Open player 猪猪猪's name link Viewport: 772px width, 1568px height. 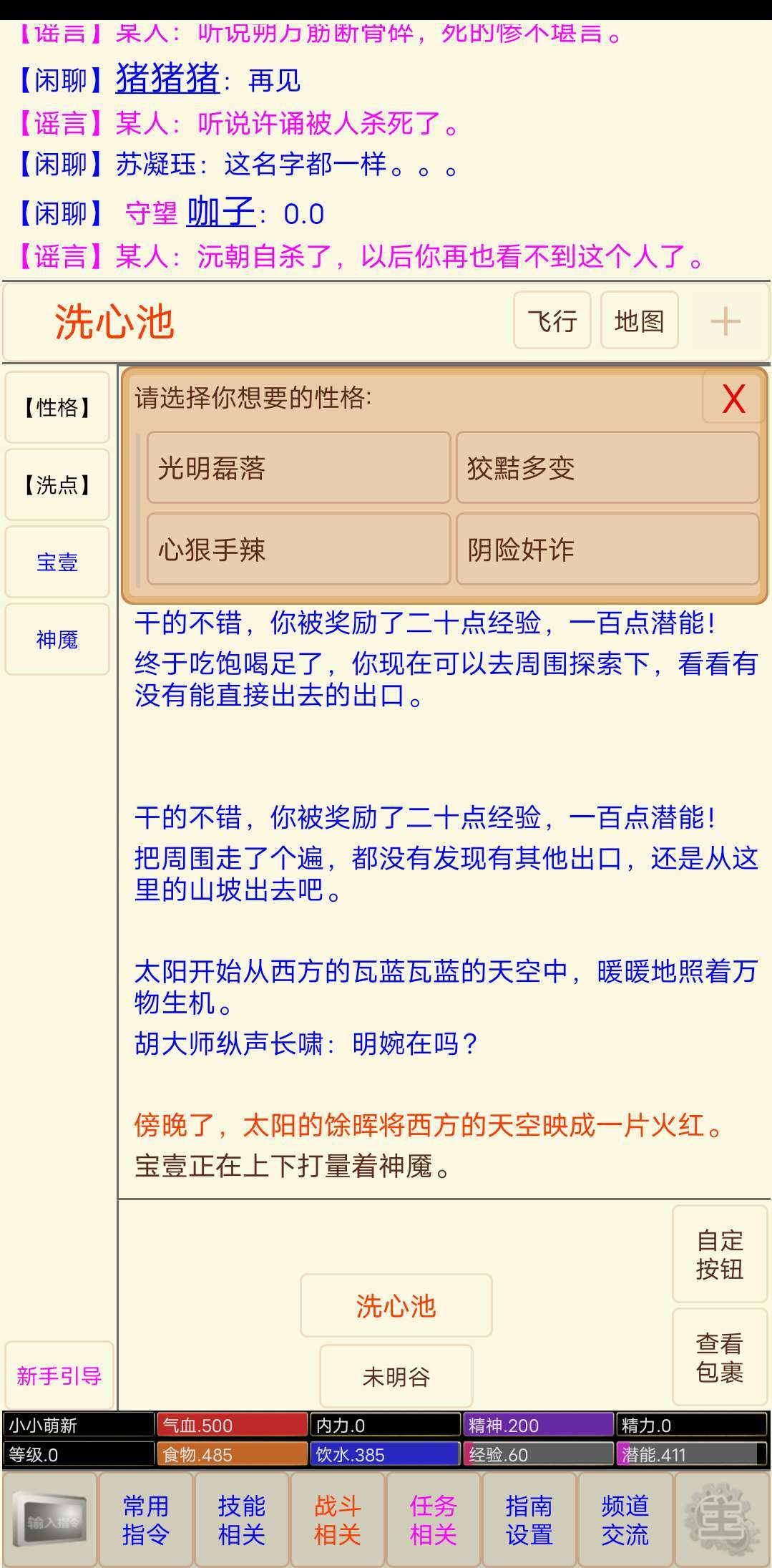tap(167, 79)
